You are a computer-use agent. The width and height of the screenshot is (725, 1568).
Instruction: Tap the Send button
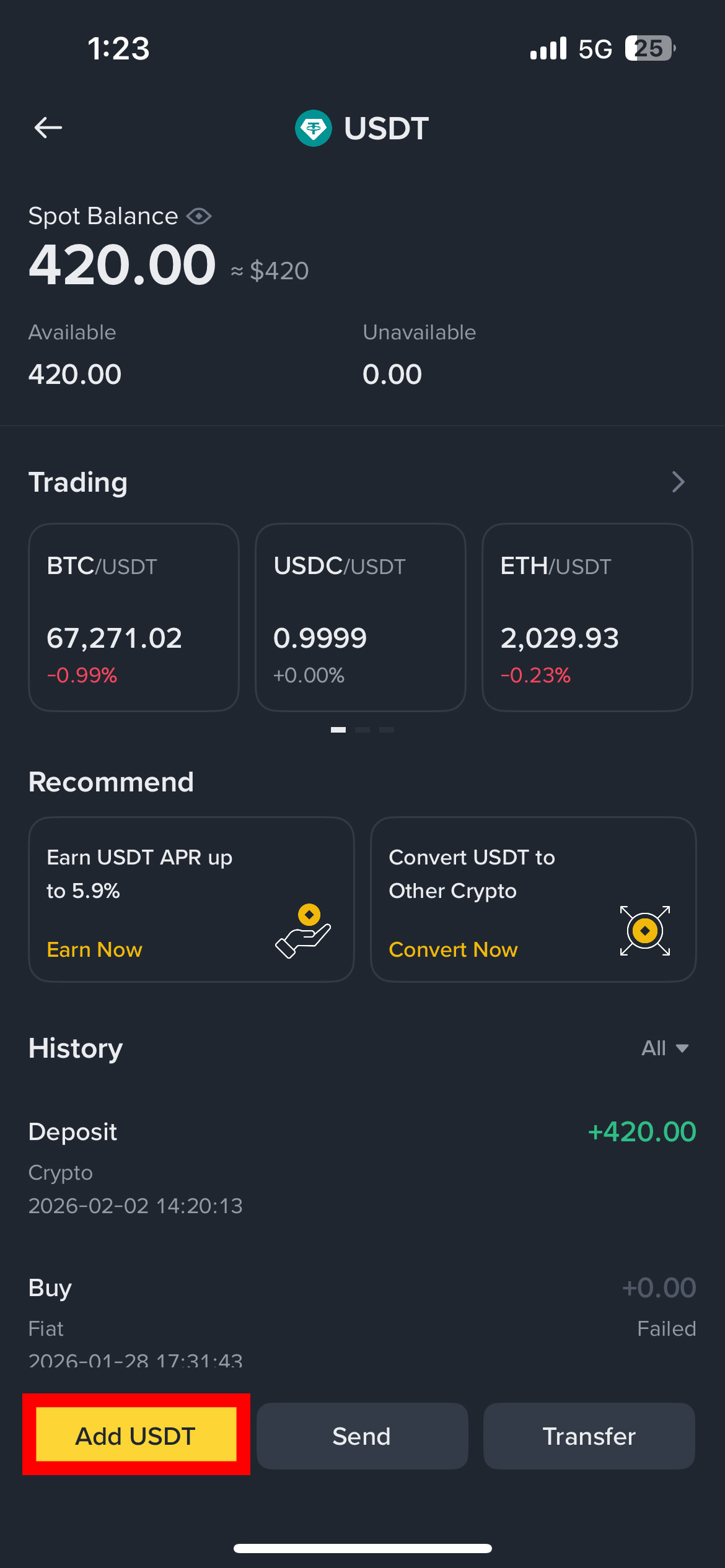(362, 1436)
